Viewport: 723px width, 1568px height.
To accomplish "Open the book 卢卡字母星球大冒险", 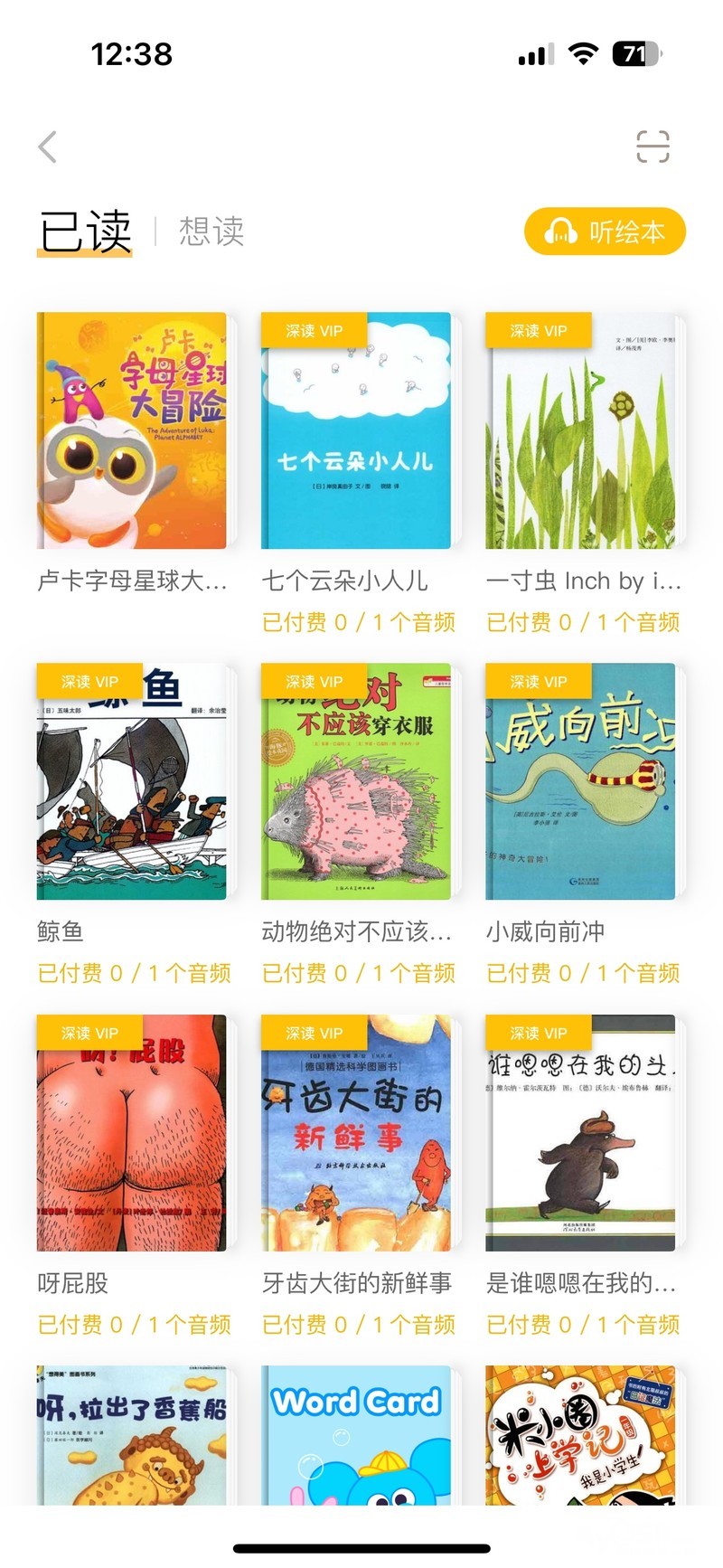I will tap(132, 430).
